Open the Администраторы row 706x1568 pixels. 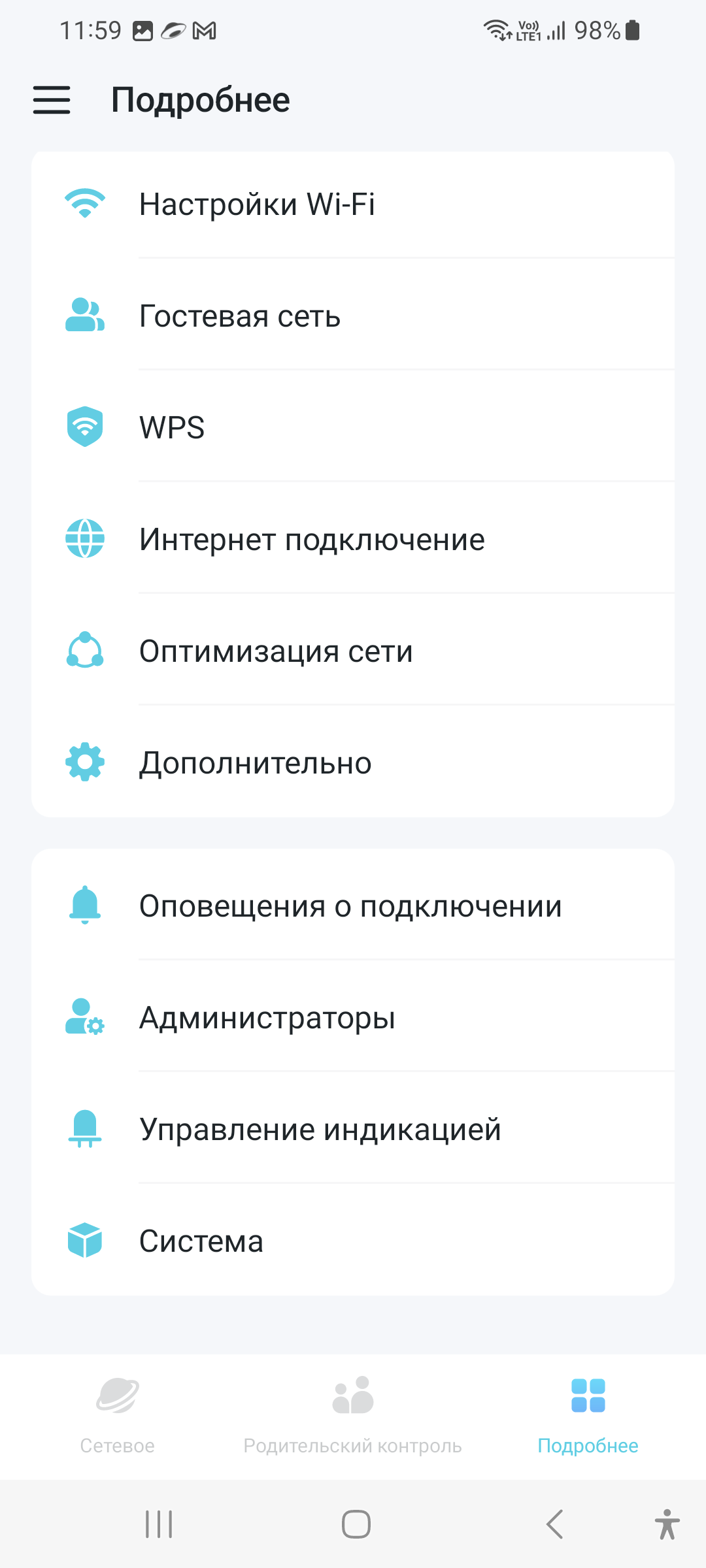[353, 1018]
